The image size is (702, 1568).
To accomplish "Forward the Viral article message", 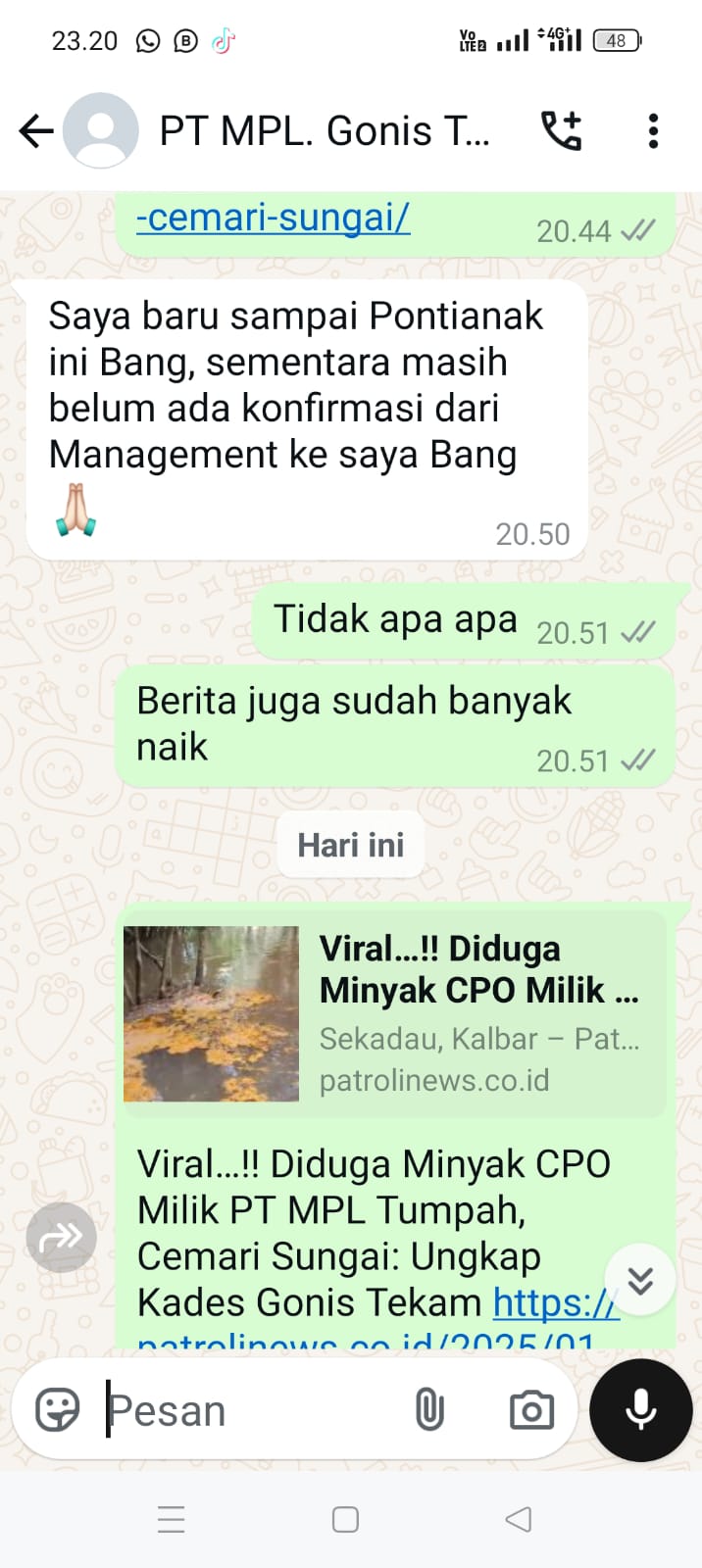I will tap(61, 1238).
